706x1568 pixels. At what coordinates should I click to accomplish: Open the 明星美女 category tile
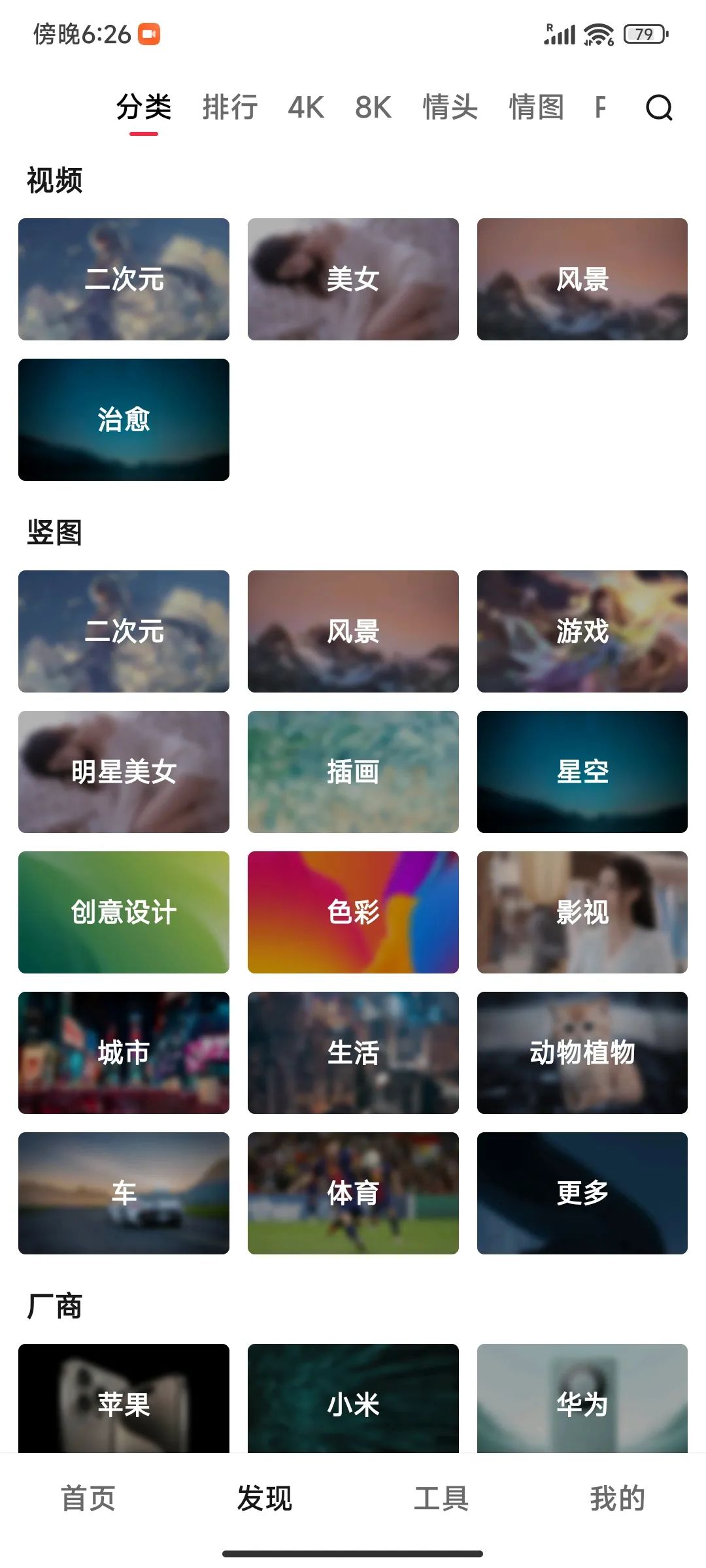124,772
